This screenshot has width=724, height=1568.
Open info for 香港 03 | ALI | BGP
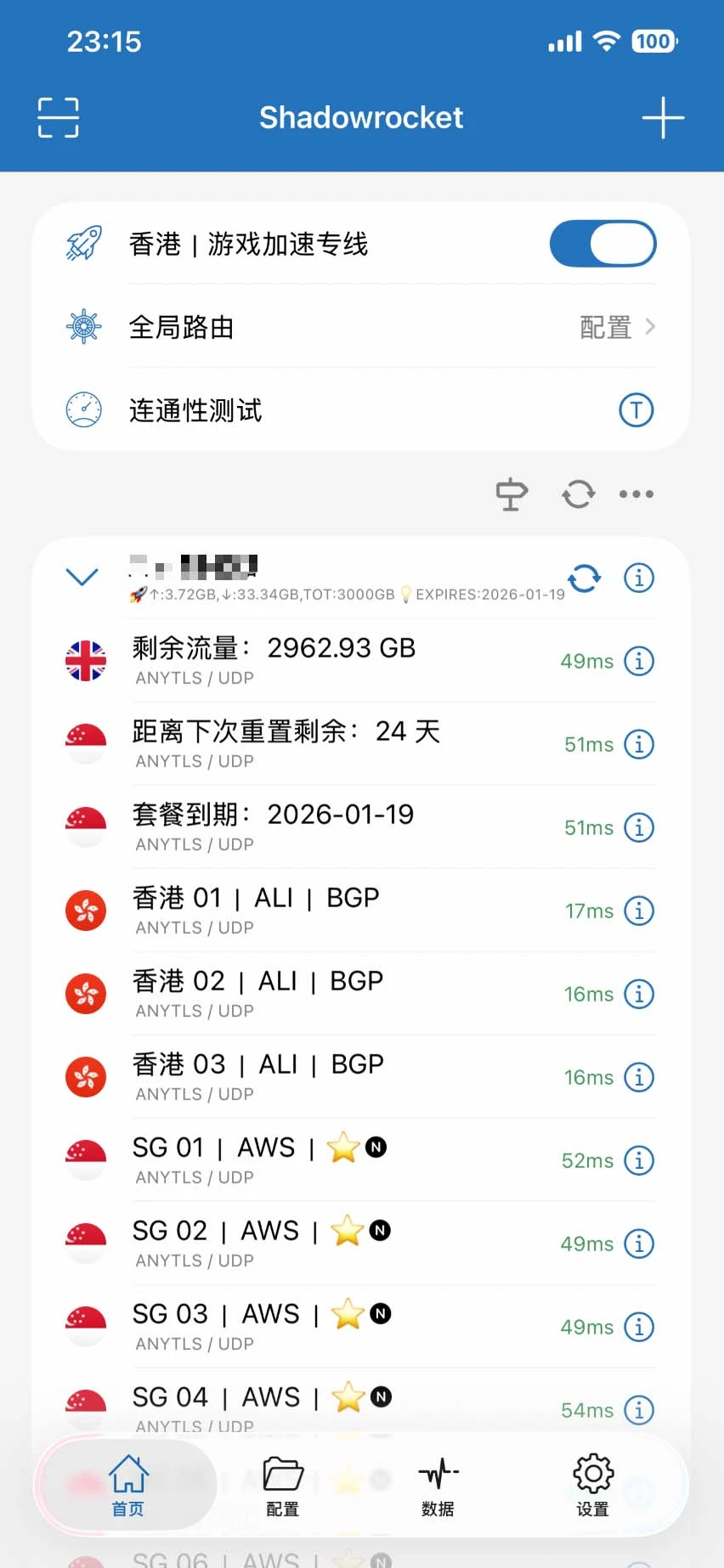click(639, 1077)
